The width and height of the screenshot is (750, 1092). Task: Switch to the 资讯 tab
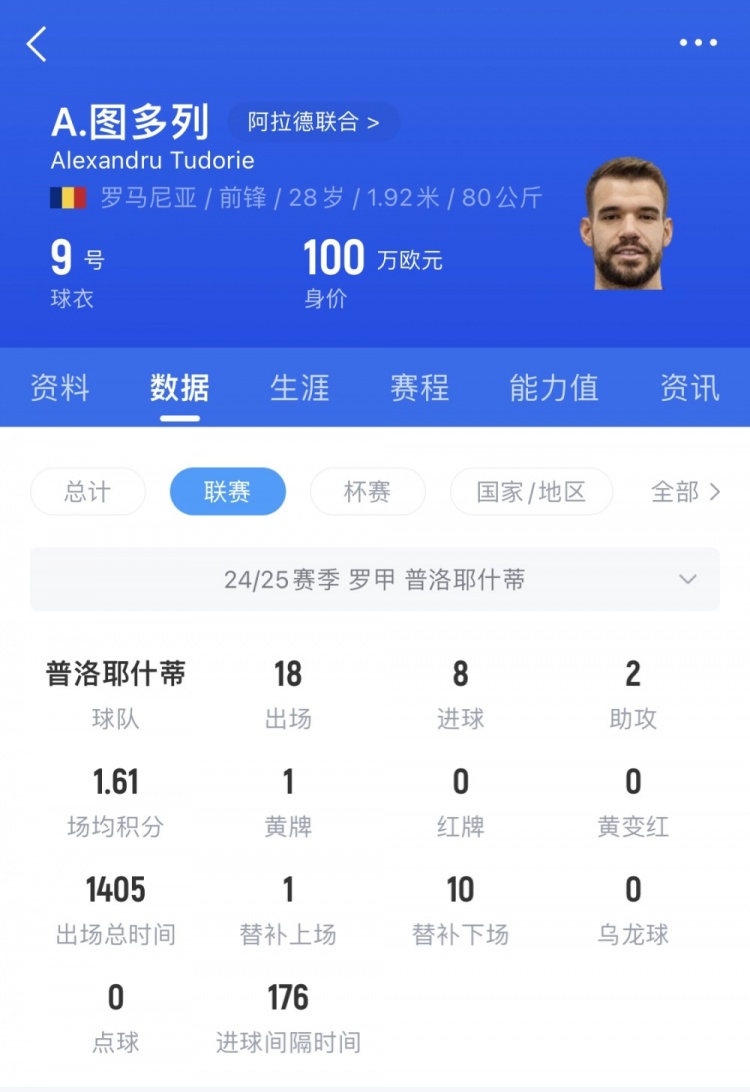(689, 388)
